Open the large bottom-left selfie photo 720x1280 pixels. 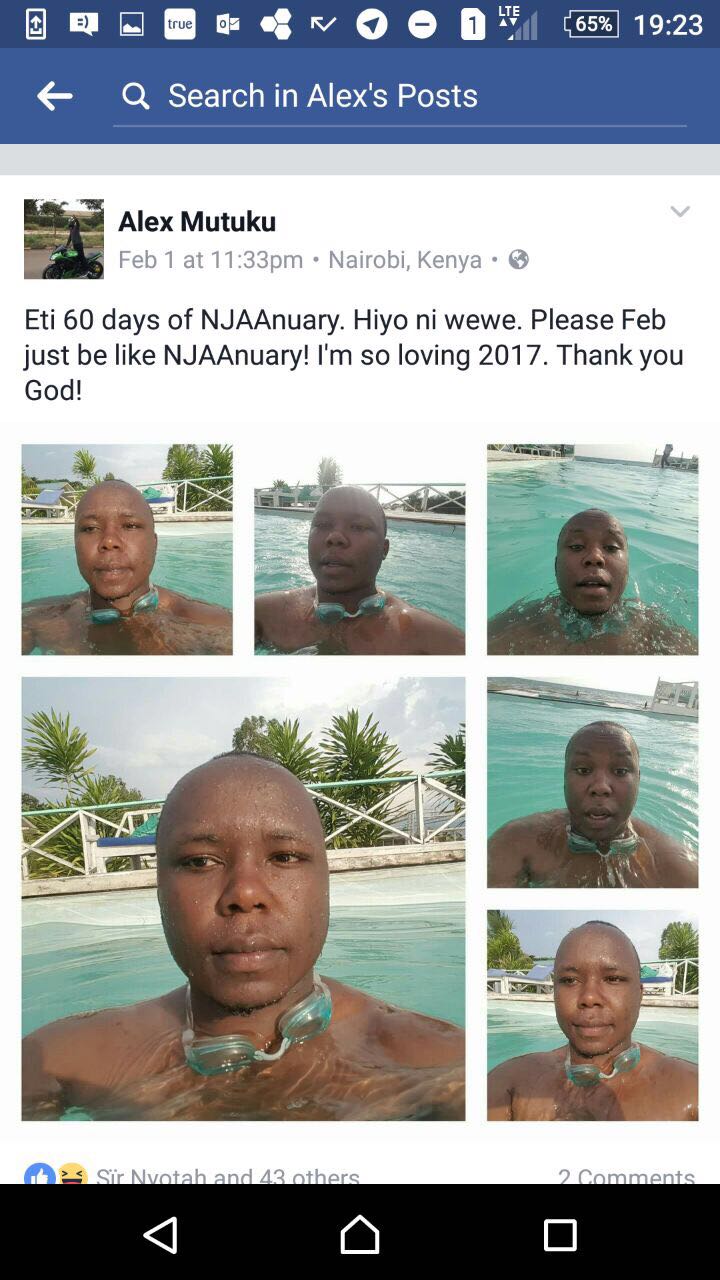(x=243, y=898)
